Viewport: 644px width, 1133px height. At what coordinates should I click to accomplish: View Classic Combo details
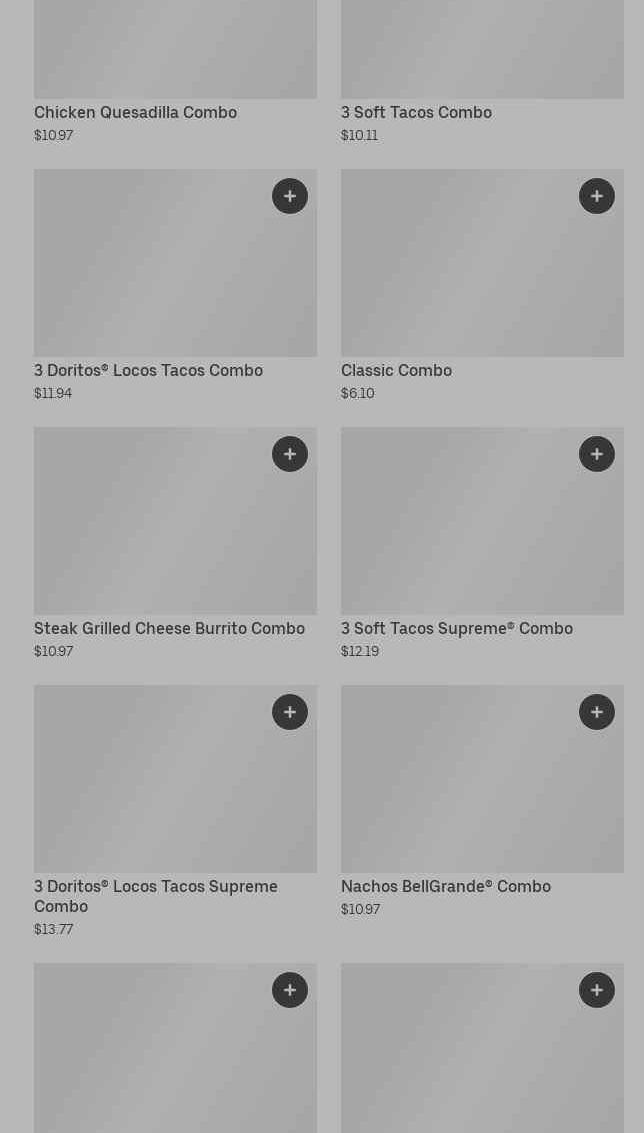396,371
